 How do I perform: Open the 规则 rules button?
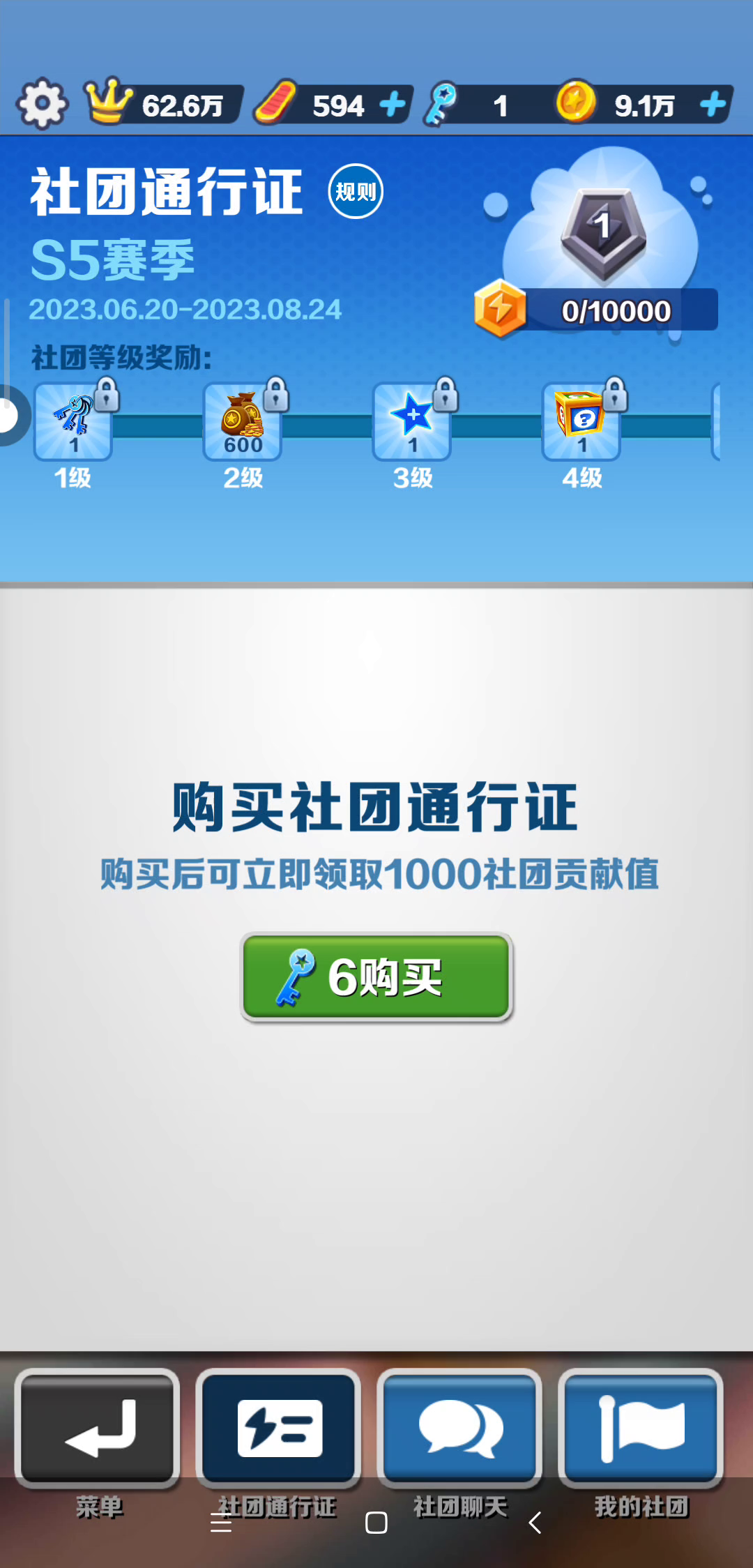click(356, 191)
